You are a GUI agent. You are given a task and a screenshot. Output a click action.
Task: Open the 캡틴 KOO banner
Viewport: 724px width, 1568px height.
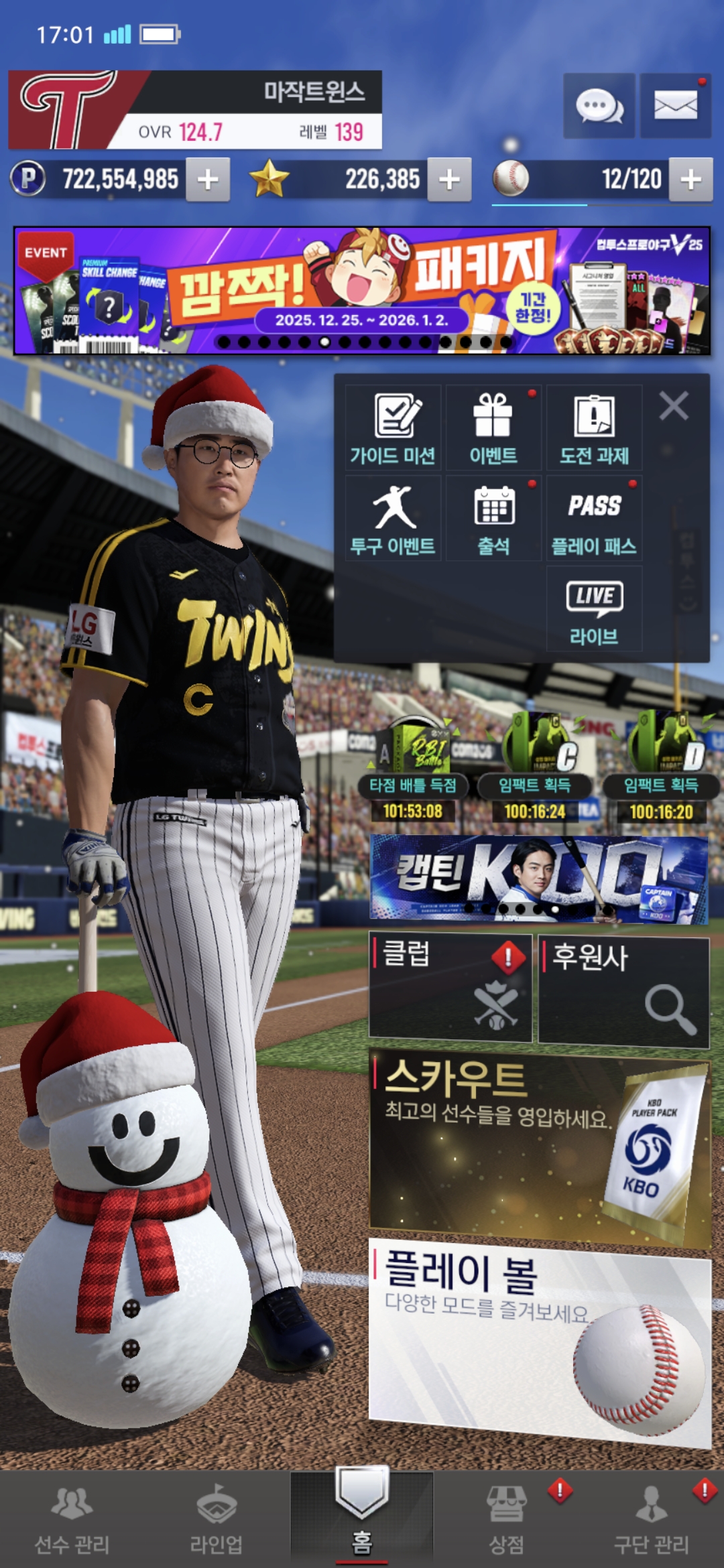[538, 878]
